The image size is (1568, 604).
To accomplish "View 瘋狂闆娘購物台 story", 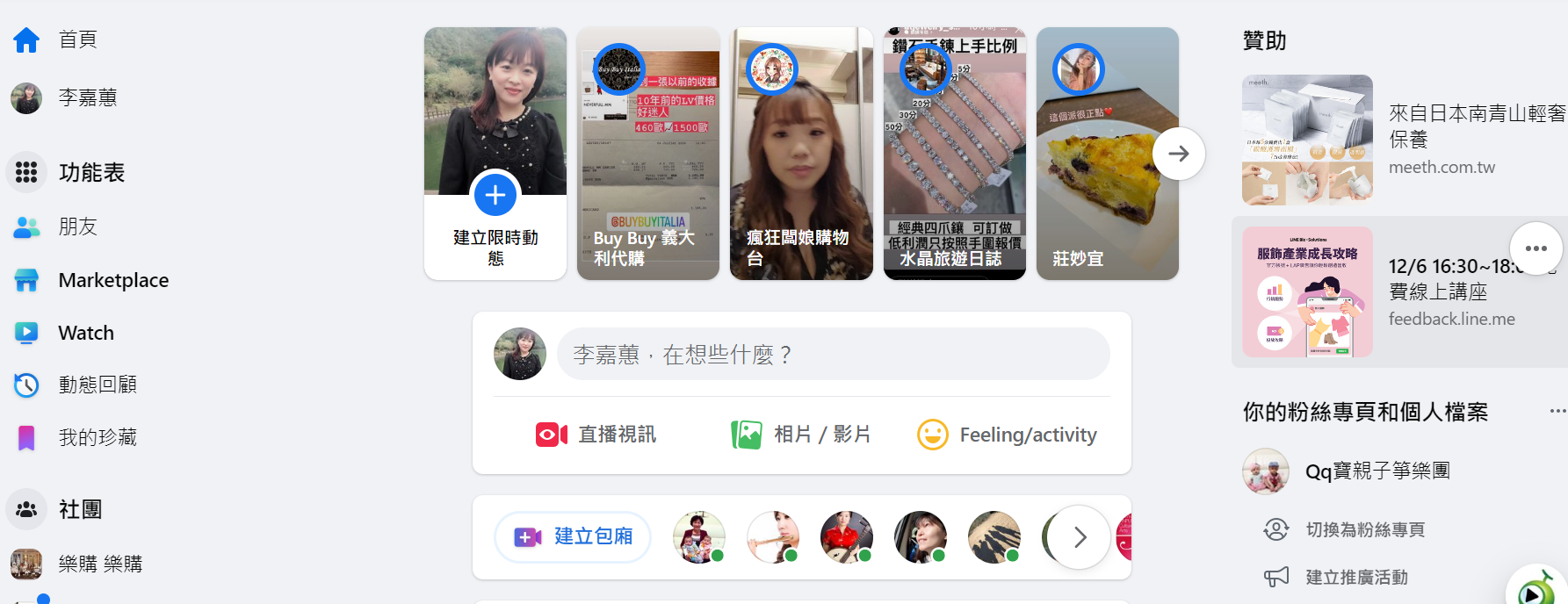I will [x=801, y=154].
